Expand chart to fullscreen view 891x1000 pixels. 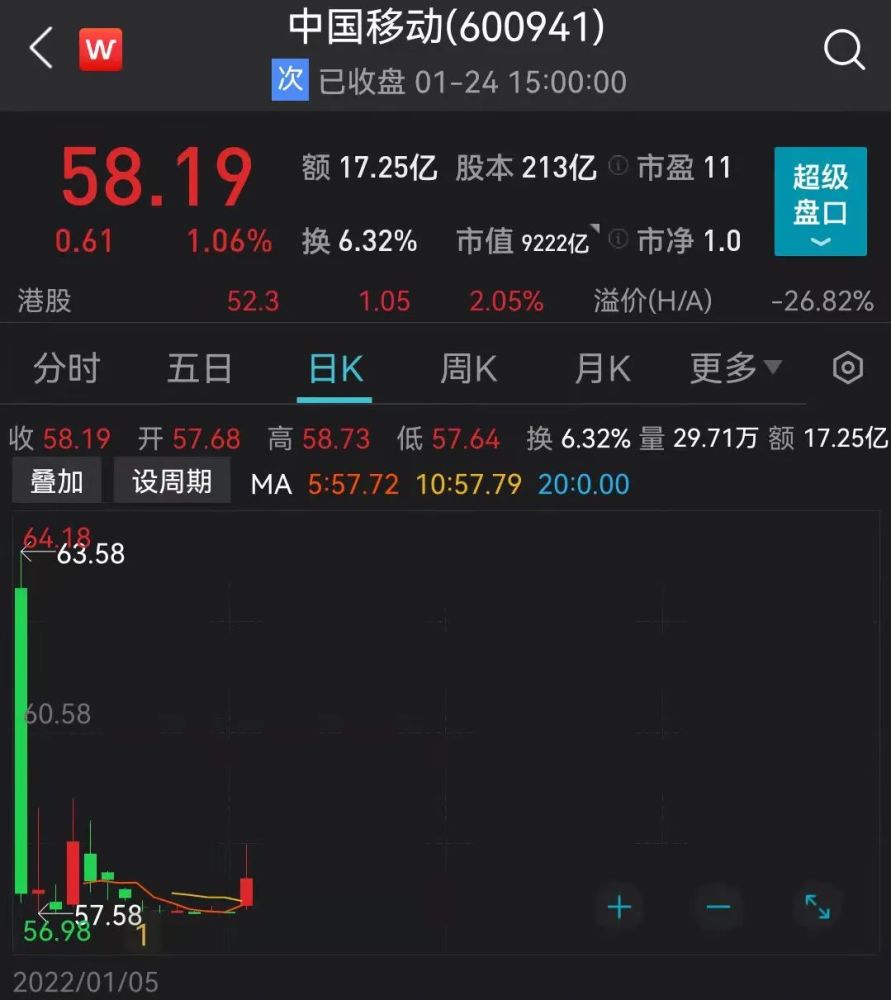tap(817, 908)
